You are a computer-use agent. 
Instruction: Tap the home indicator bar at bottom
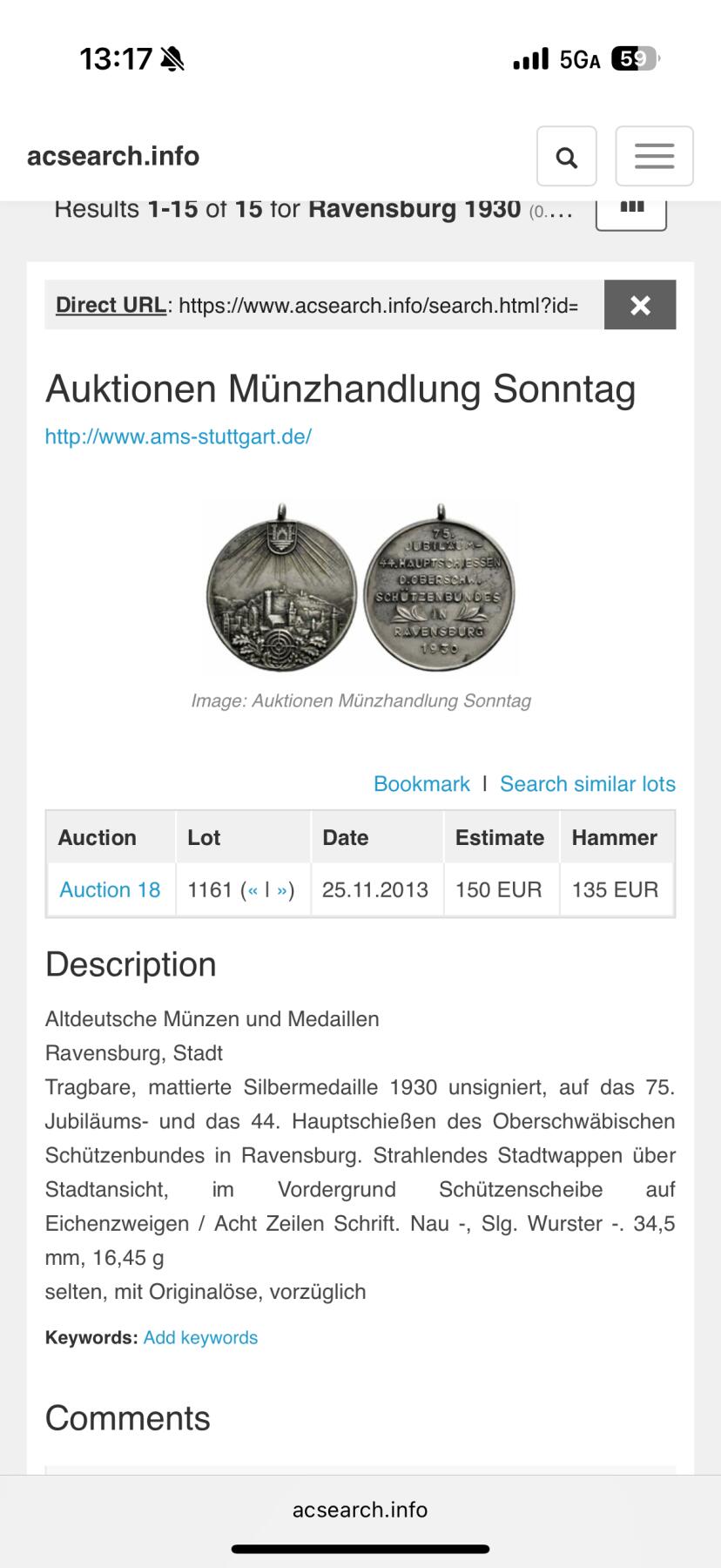point(360,1543)
